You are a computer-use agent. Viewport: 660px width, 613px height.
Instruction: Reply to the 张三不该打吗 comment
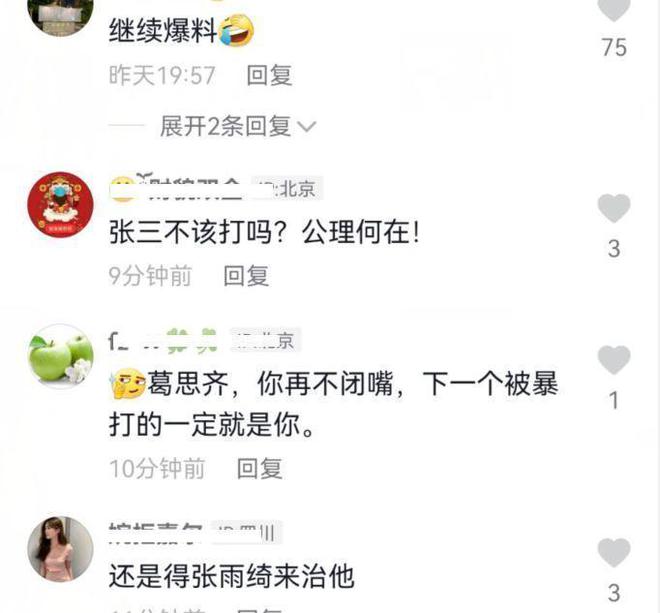[245, 275]
